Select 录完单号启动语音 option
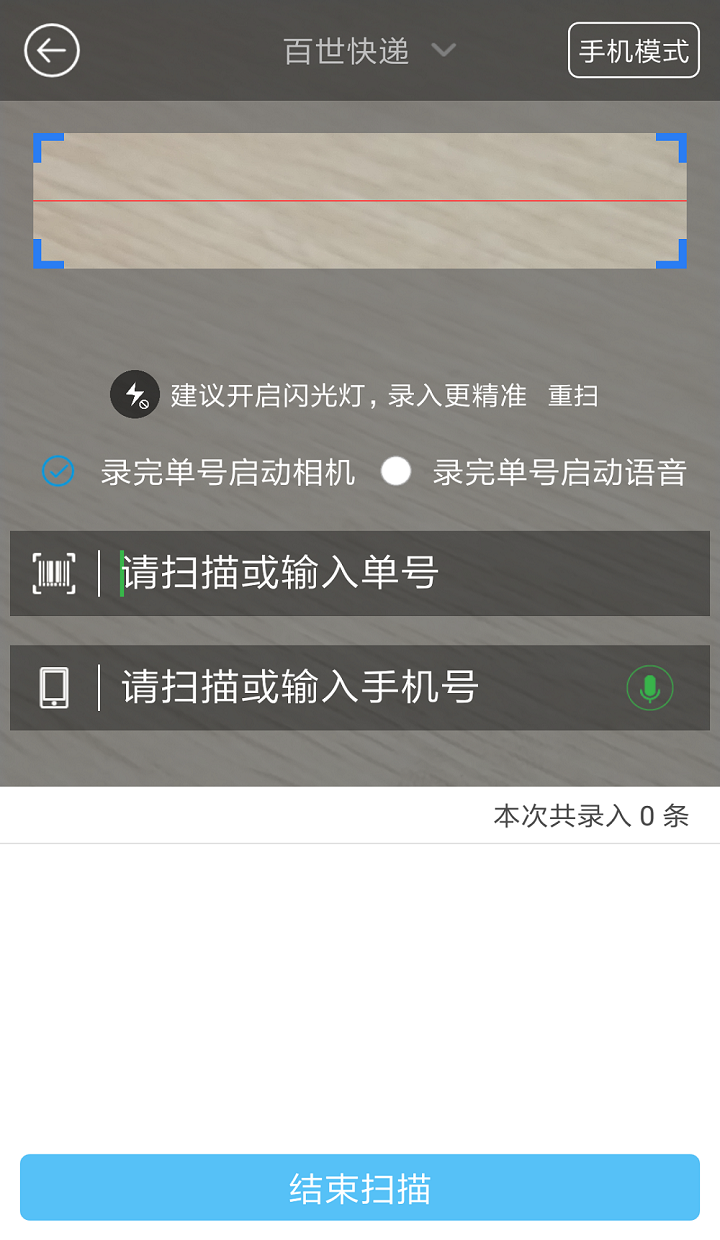The image size is (720, 1240). pyautogui.click(x=396, y=471)
